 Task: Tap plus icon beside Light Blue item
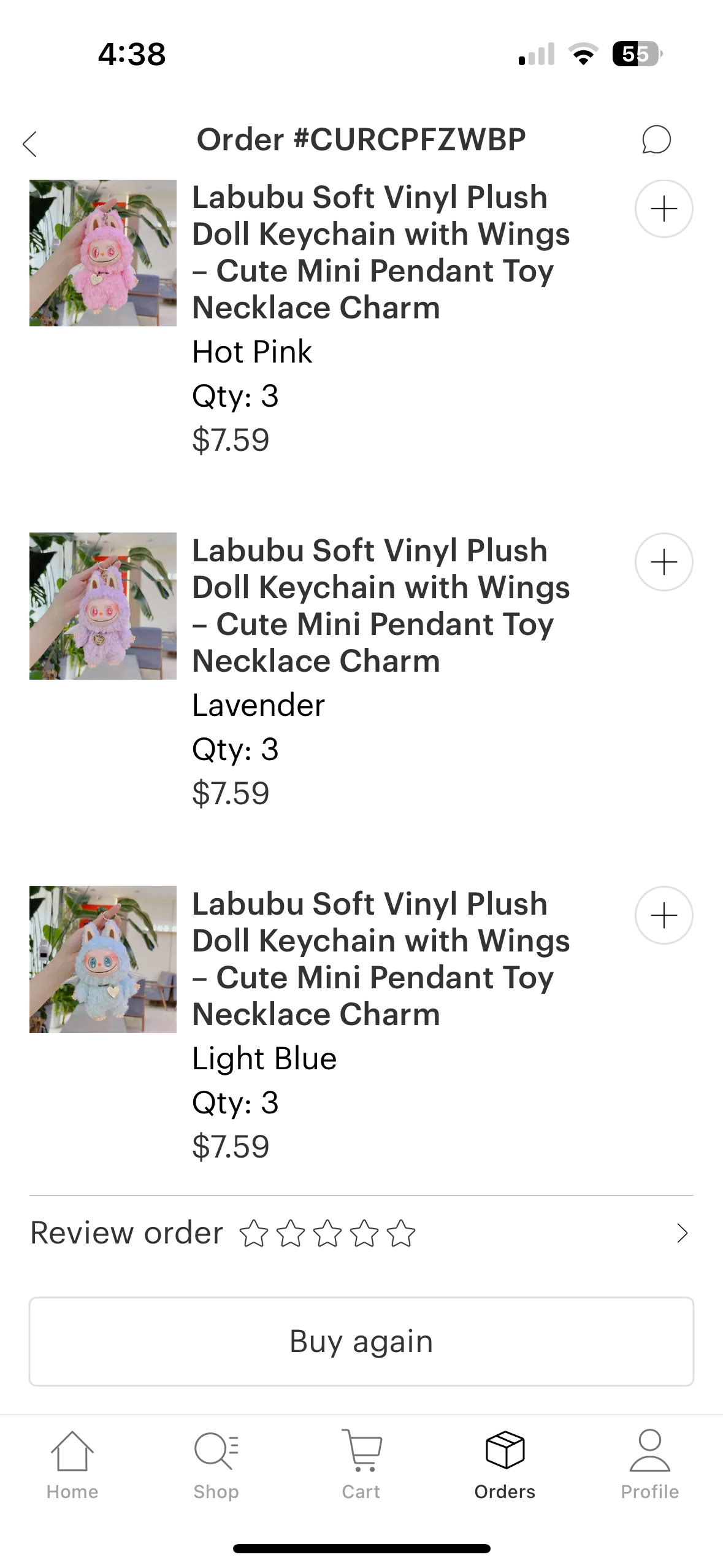[664, 915]
